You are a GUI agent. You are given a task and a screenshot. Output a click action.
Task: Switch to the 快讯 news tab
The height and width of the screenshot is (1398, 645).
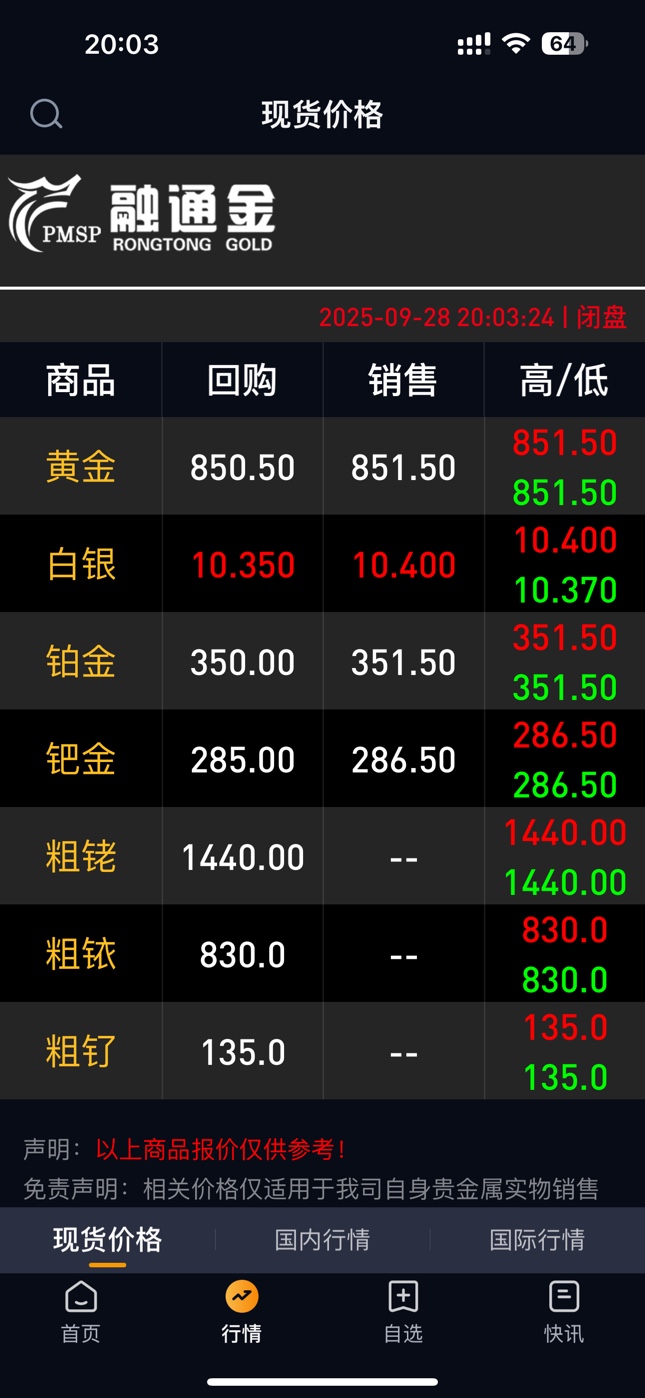pyautogui.click(x=564, y=1312)
